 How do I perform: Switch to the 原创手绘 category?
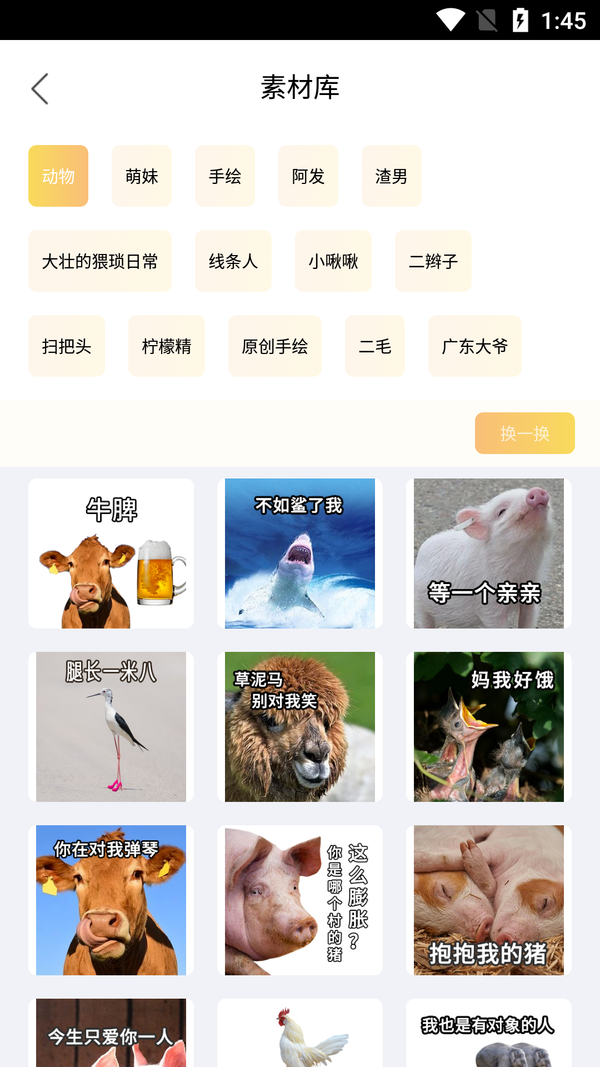[x=275, y=346]
